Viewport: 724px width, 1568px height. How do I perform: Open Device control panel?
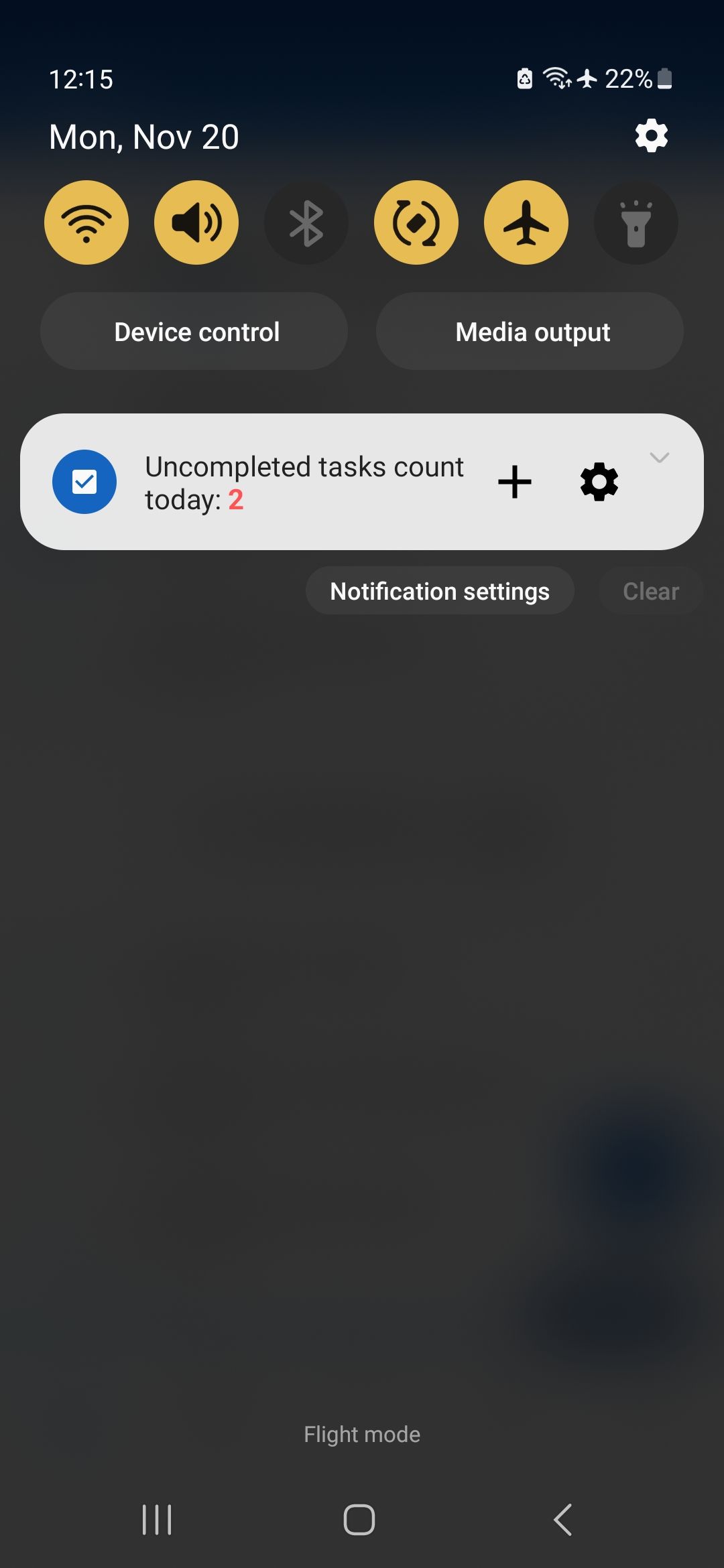tap(196, 330)
